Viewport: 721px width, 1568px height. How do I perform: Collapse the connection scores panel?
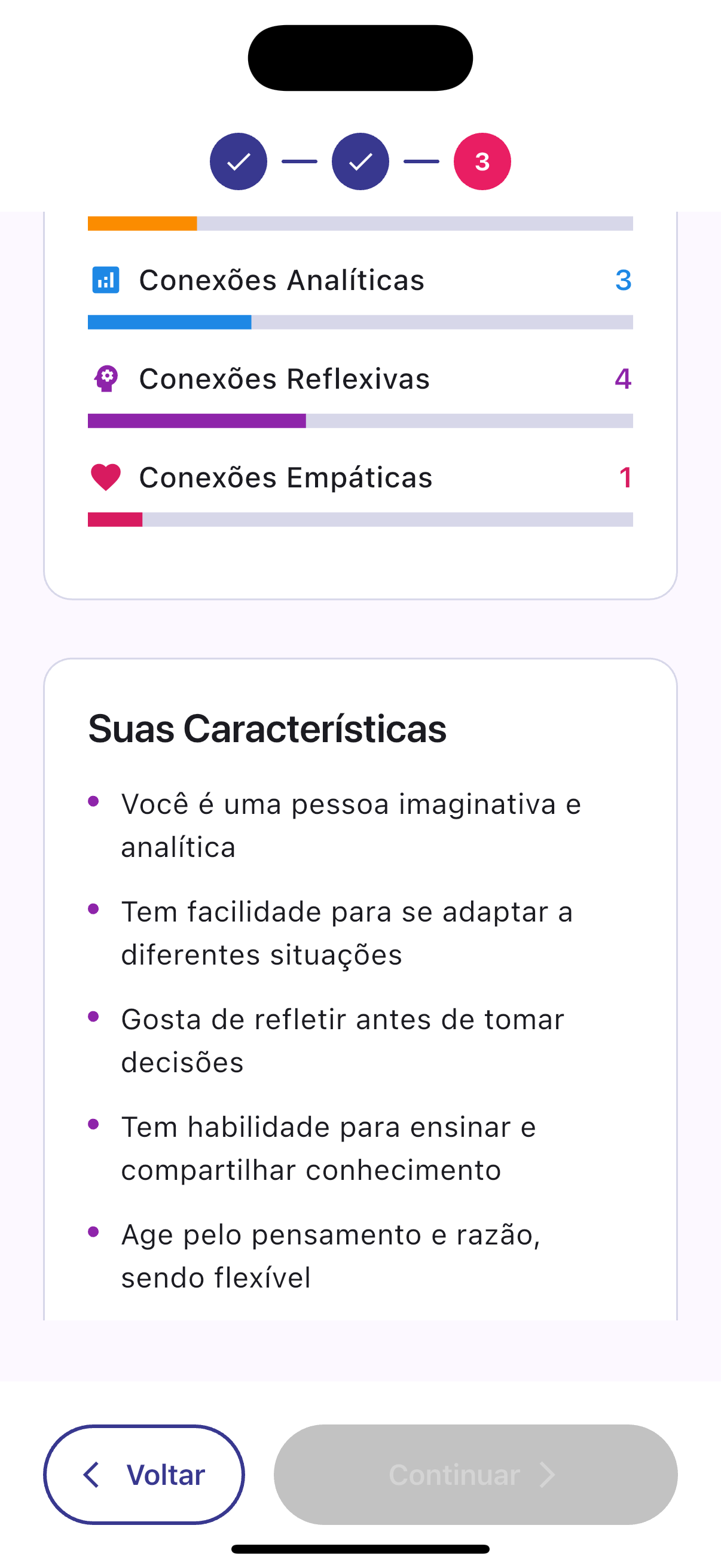click(360, 402)
